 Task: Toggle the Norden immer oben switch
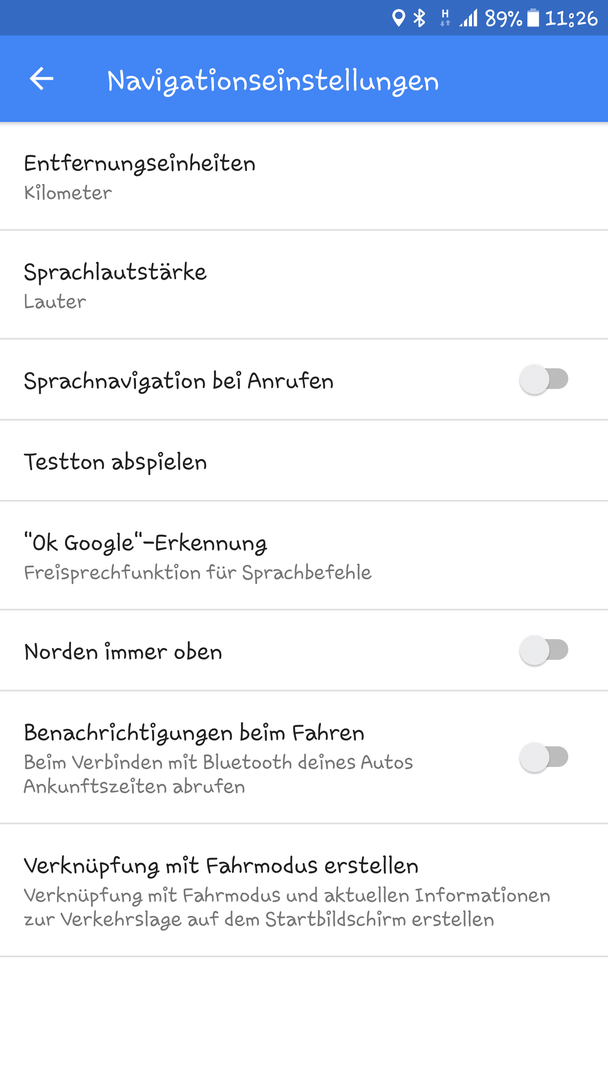point(543,650)
